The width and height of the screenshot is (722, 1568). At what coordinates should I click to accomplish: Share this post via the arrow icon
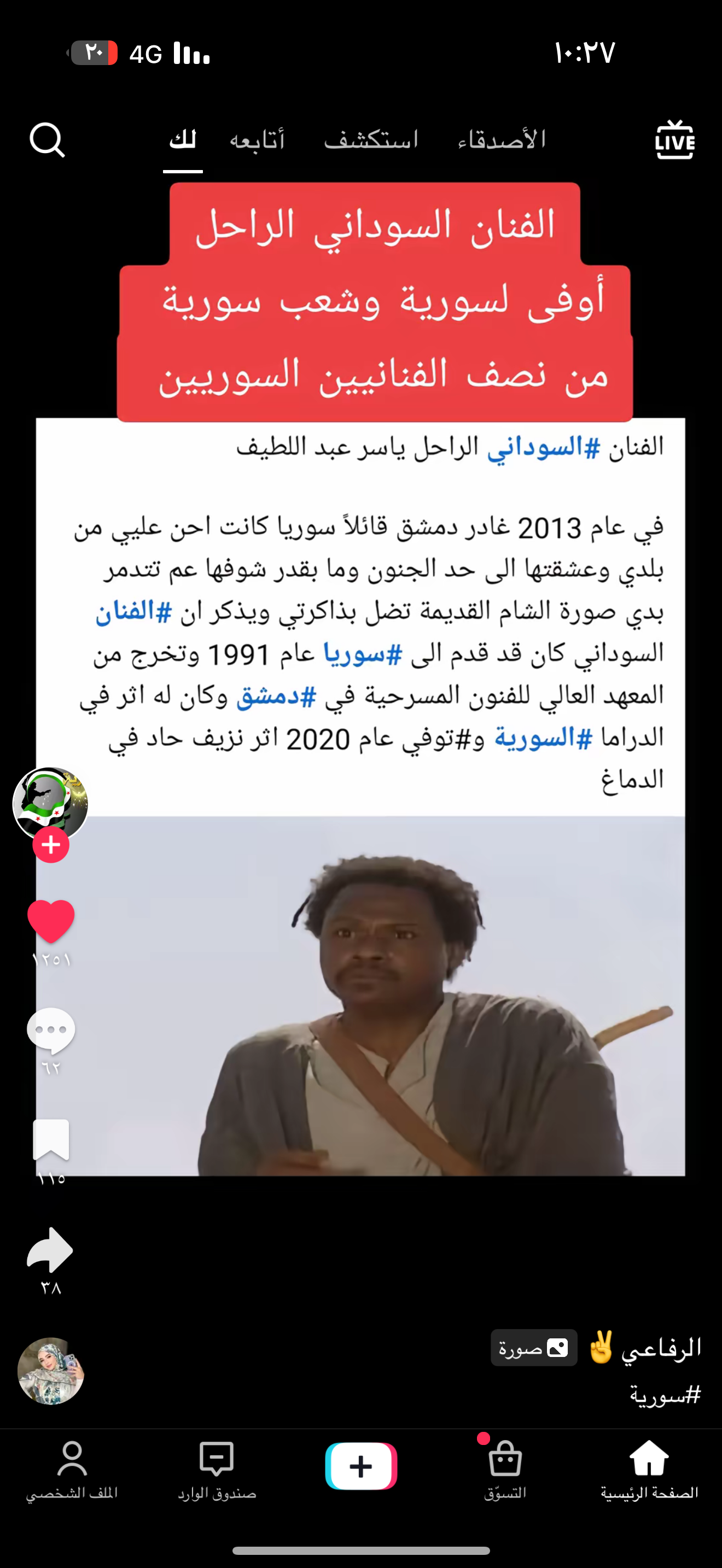coord(50,1251)
